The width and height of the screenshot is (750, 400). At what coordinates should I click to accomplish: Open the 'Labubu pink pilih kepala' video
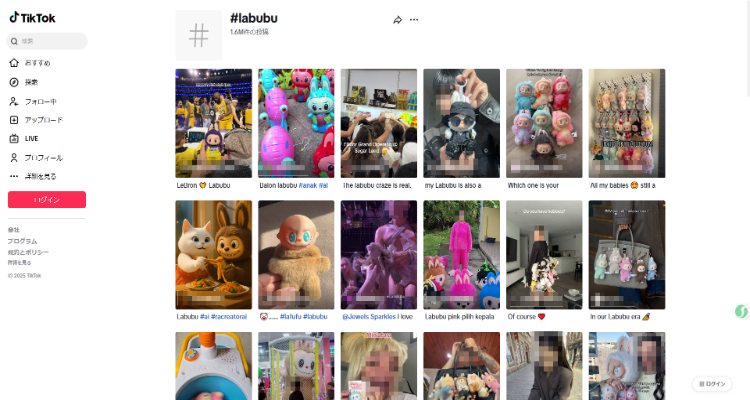(461, 254)
